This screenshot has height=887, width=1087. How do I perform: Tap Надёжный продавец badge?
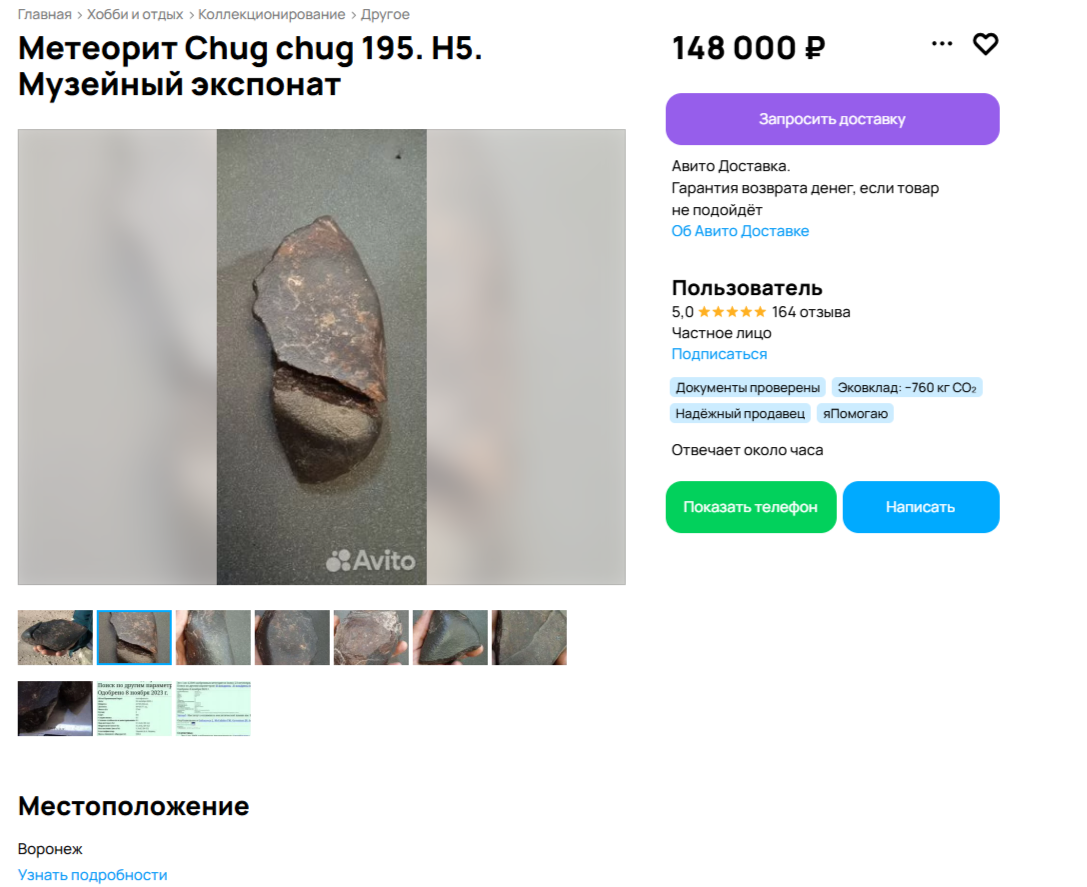click(x=740, y=413)
